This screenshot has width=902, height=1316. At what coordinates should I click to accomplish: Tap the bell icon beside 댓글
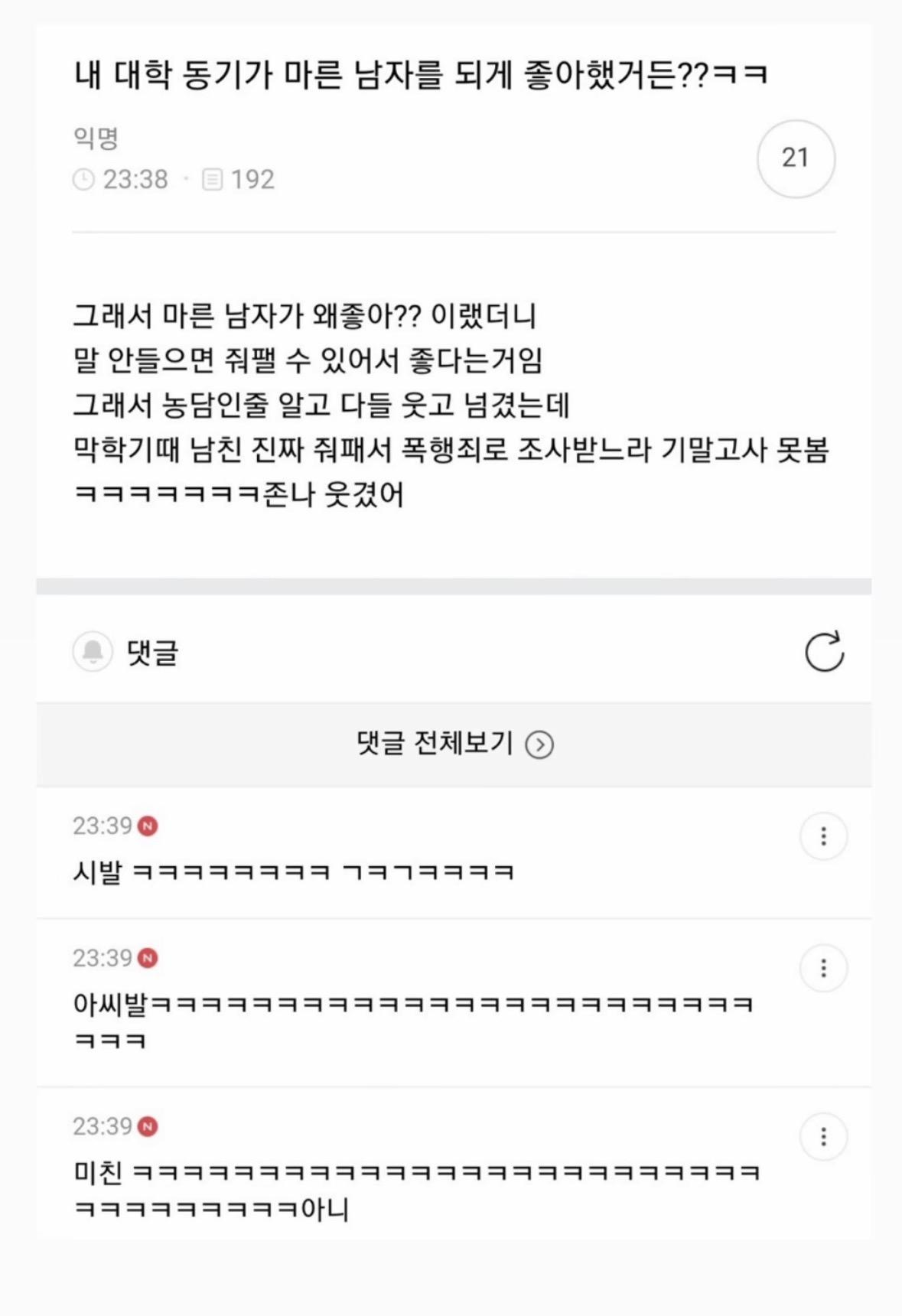pos(93,652)
